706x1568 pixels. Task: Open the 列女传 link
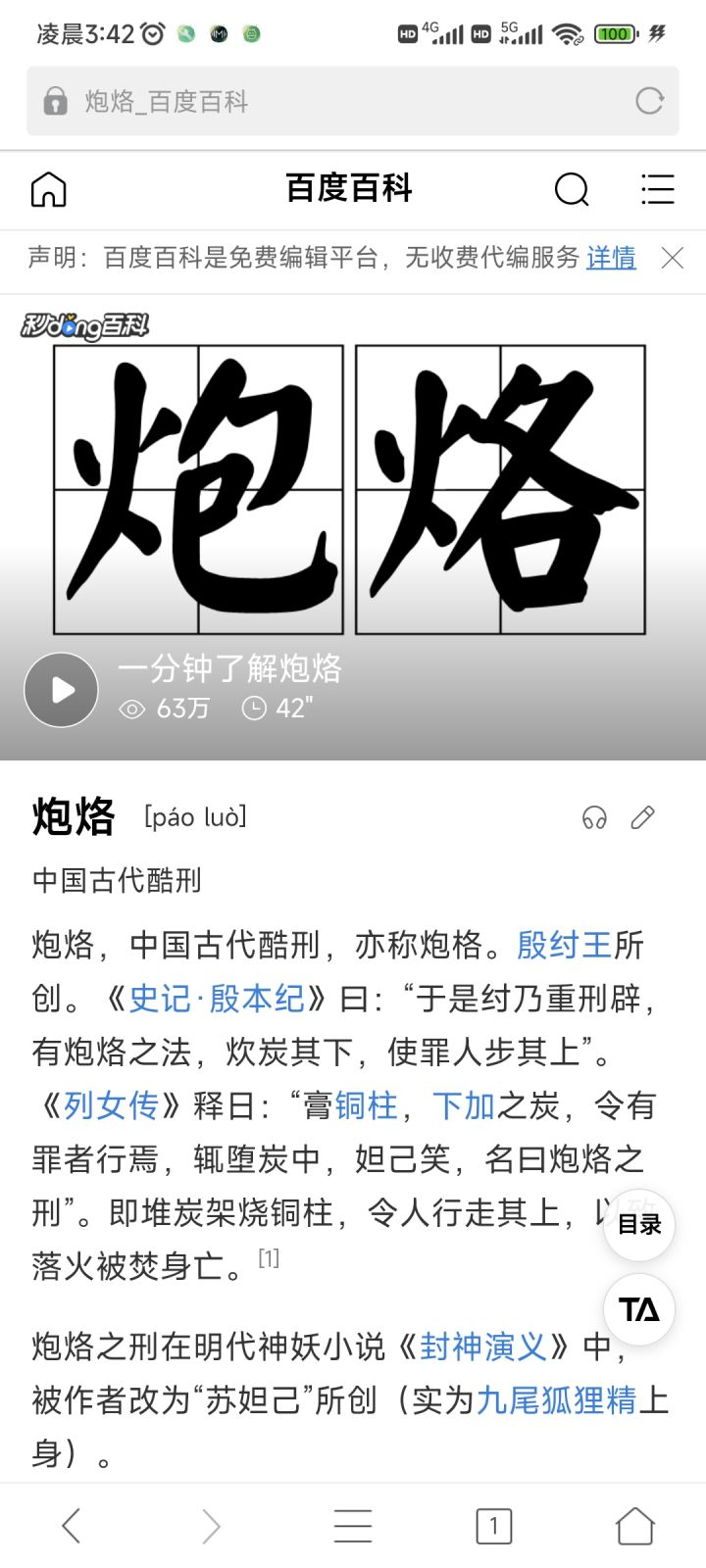109,1105
